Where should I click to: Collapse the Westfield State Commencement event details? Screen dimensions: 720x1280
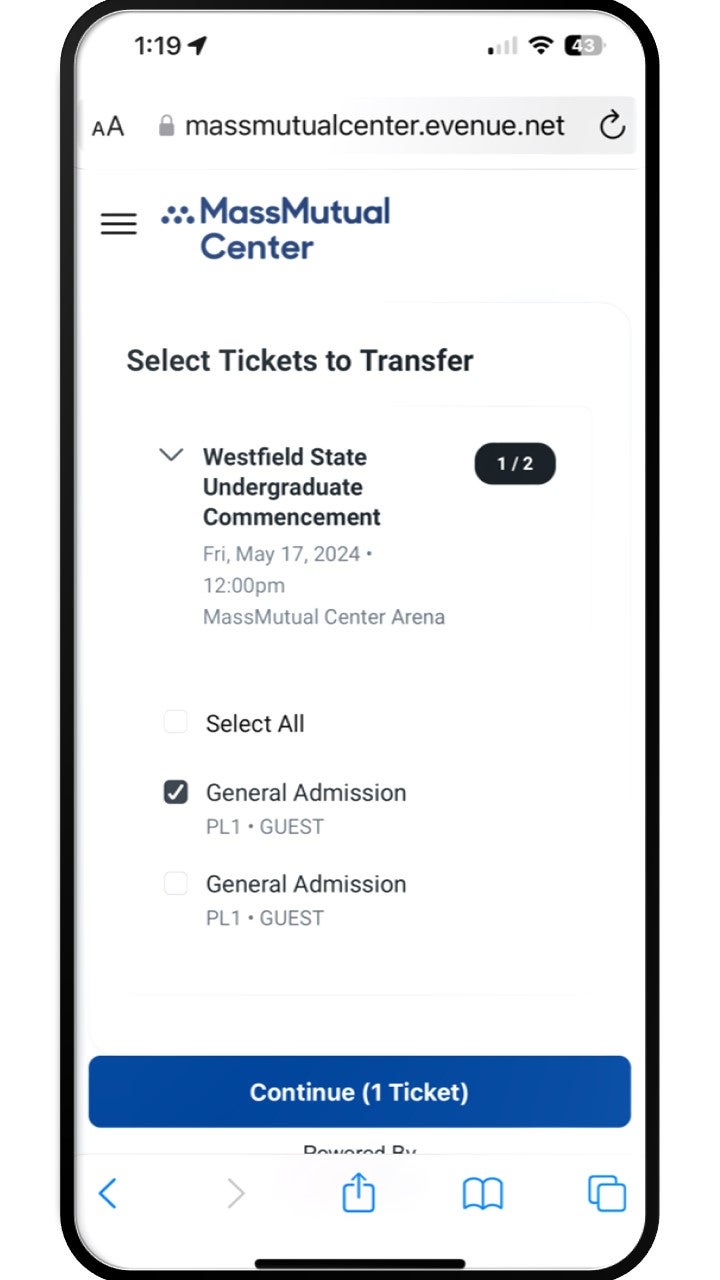[171, 455]
